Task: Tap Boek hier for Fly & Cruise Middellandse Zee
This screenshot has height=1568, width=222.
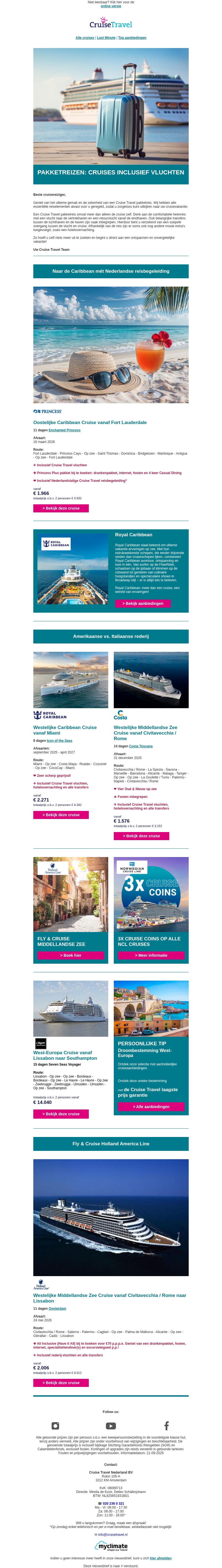Action: [70, 956]
